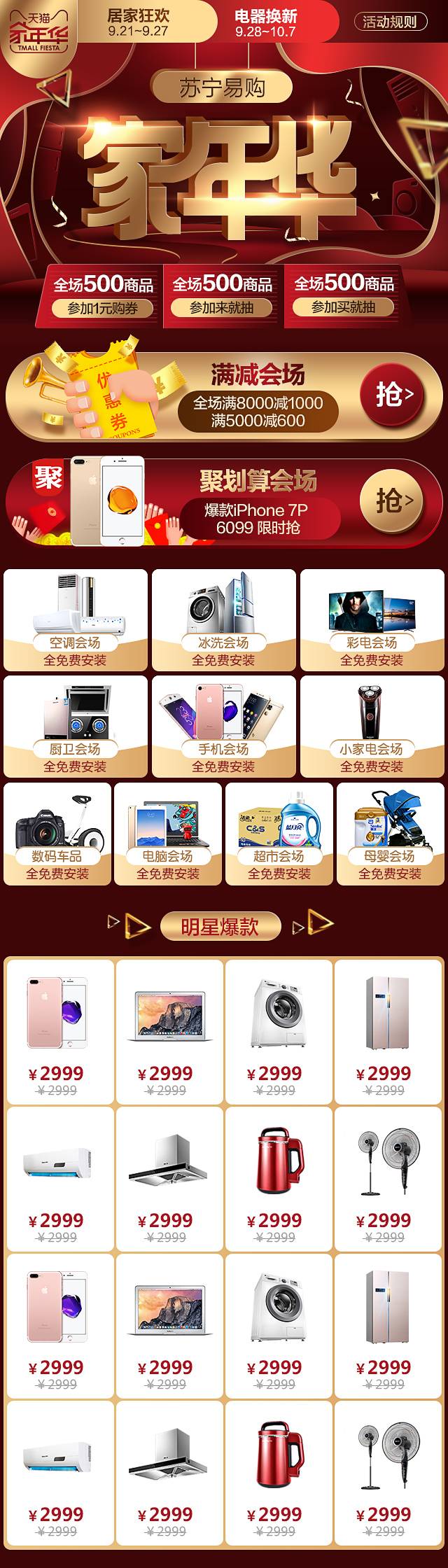Grab coupons via 满减会场 抢 button
The height and width of the screenshot is (1568, 448).
point(393,395)
